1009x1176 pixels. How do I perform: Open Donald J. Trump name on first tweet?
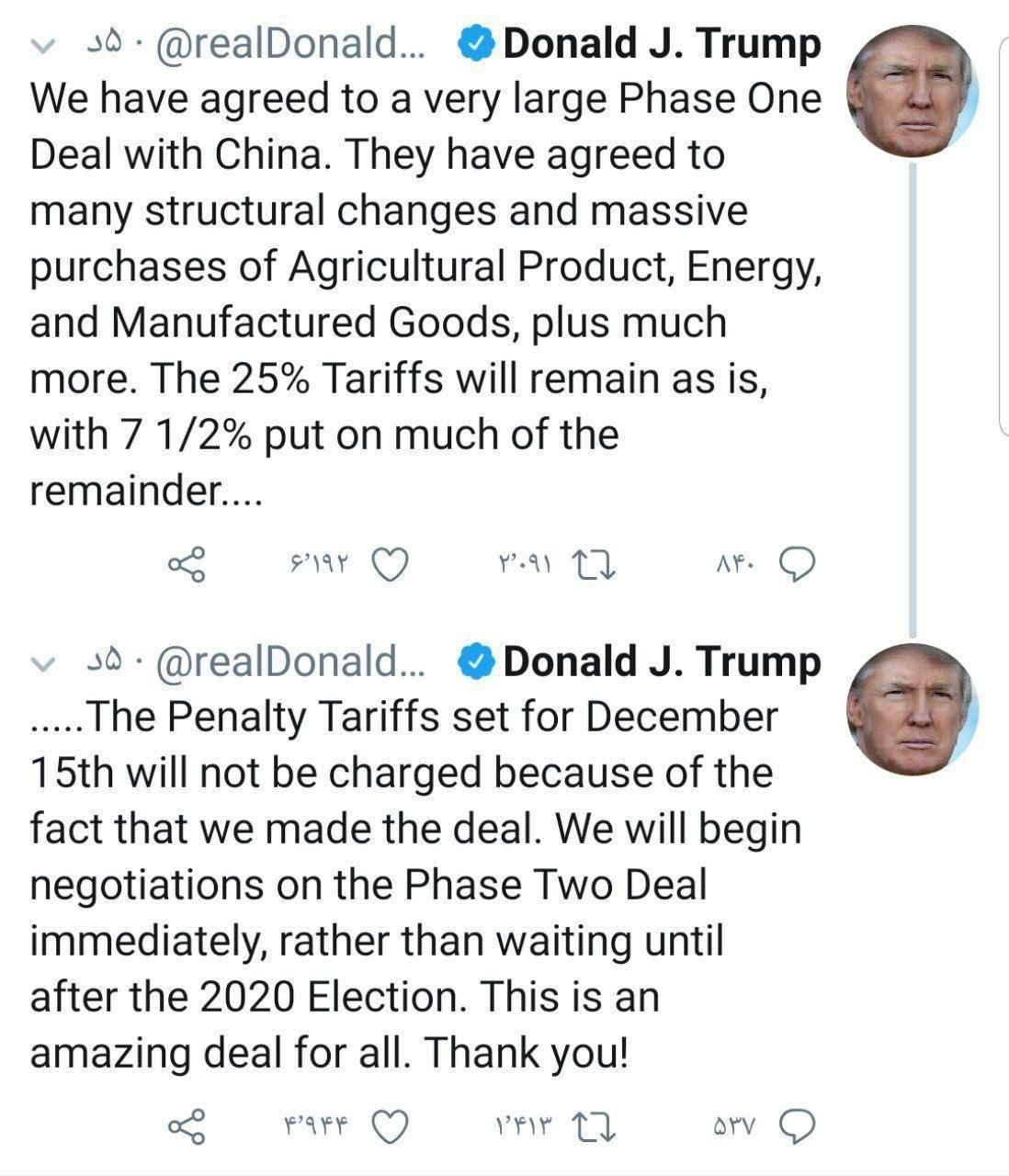(x=661, y=44)
